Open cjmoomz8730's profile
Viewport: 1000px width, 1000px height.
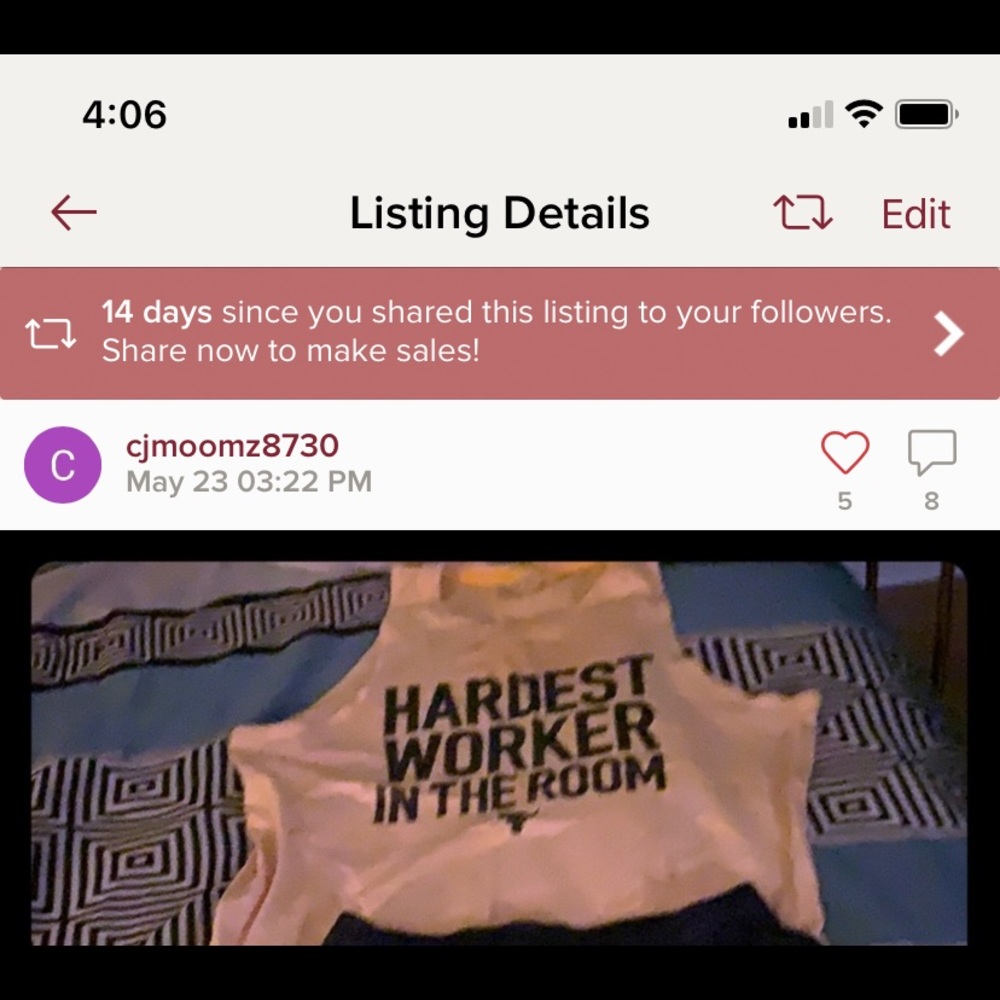(x=232, y=446)
